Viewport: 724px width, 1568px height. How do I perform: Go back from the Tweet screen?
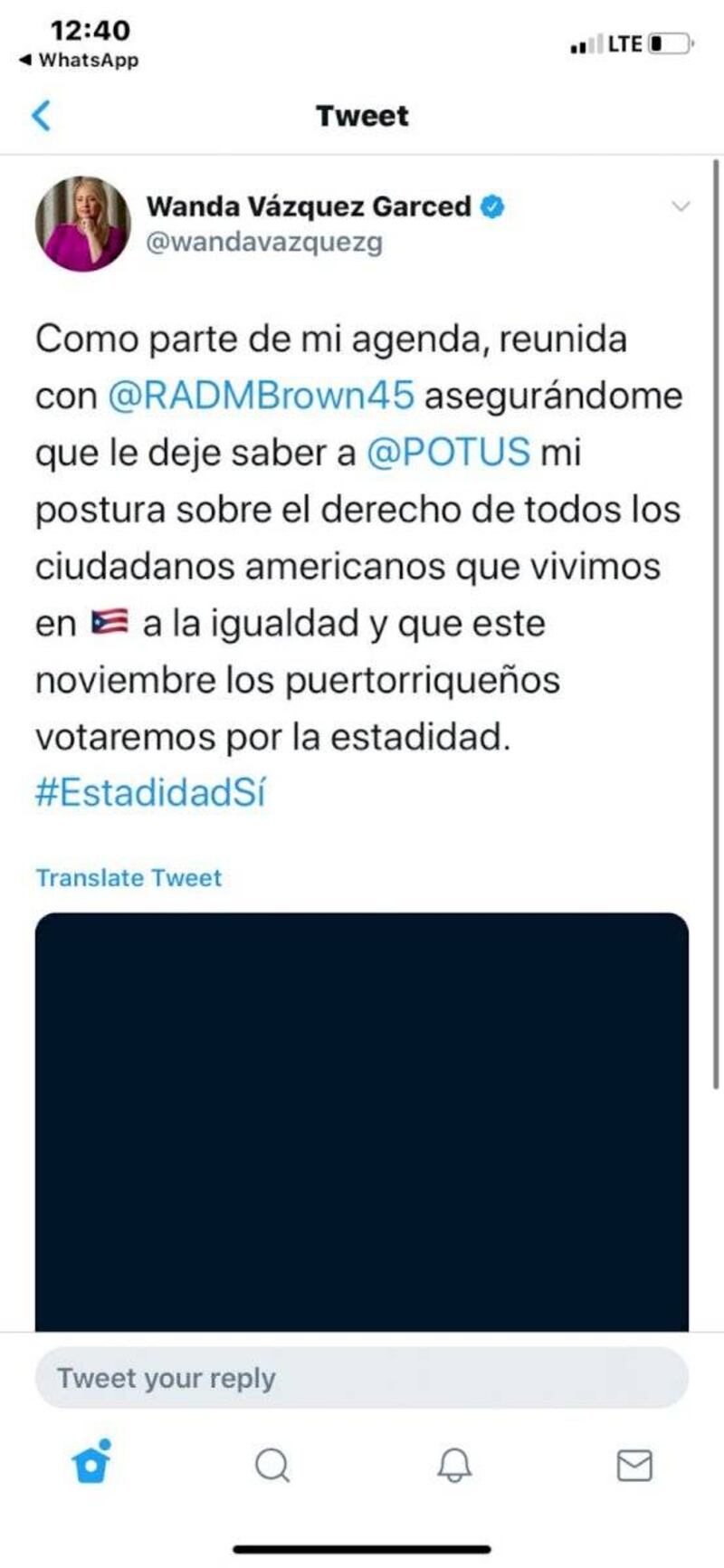(42, 116)
